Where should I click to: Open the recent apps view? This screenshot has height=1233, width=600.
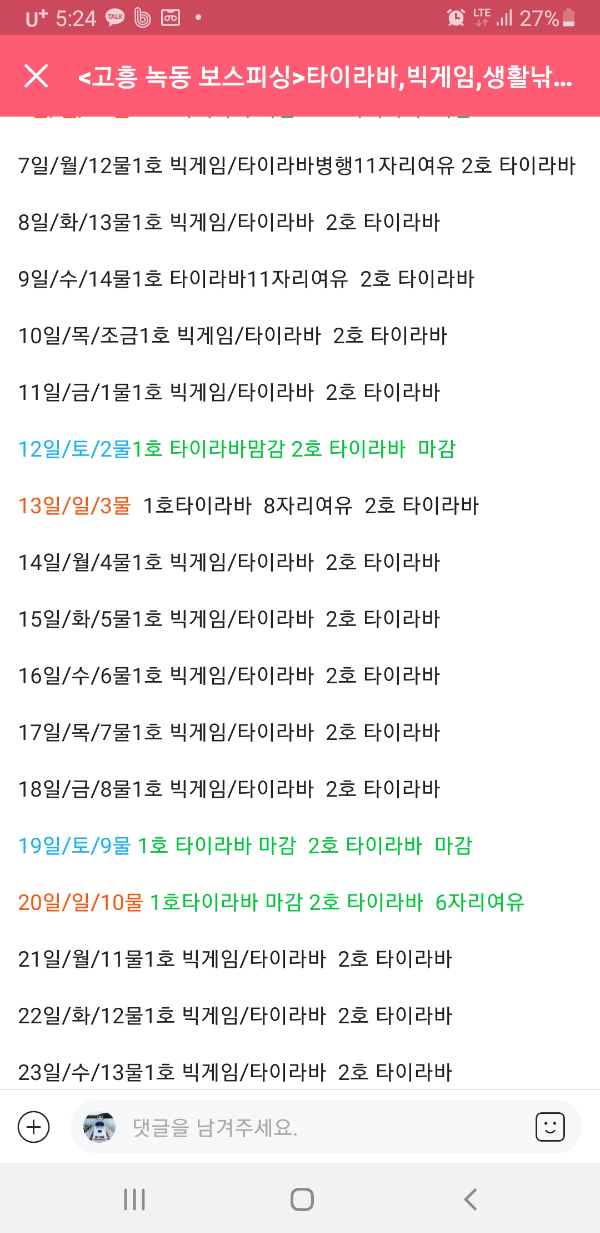click(134, 1199)
